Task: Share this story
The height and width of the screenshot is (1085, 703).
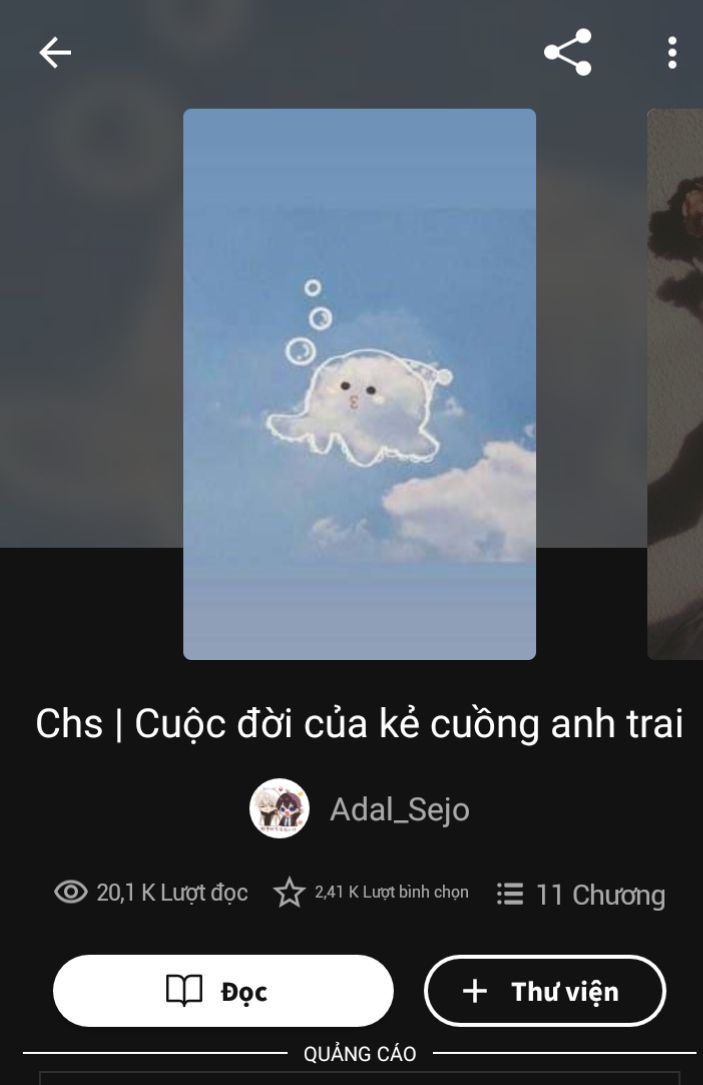Action: click(567, 52)
